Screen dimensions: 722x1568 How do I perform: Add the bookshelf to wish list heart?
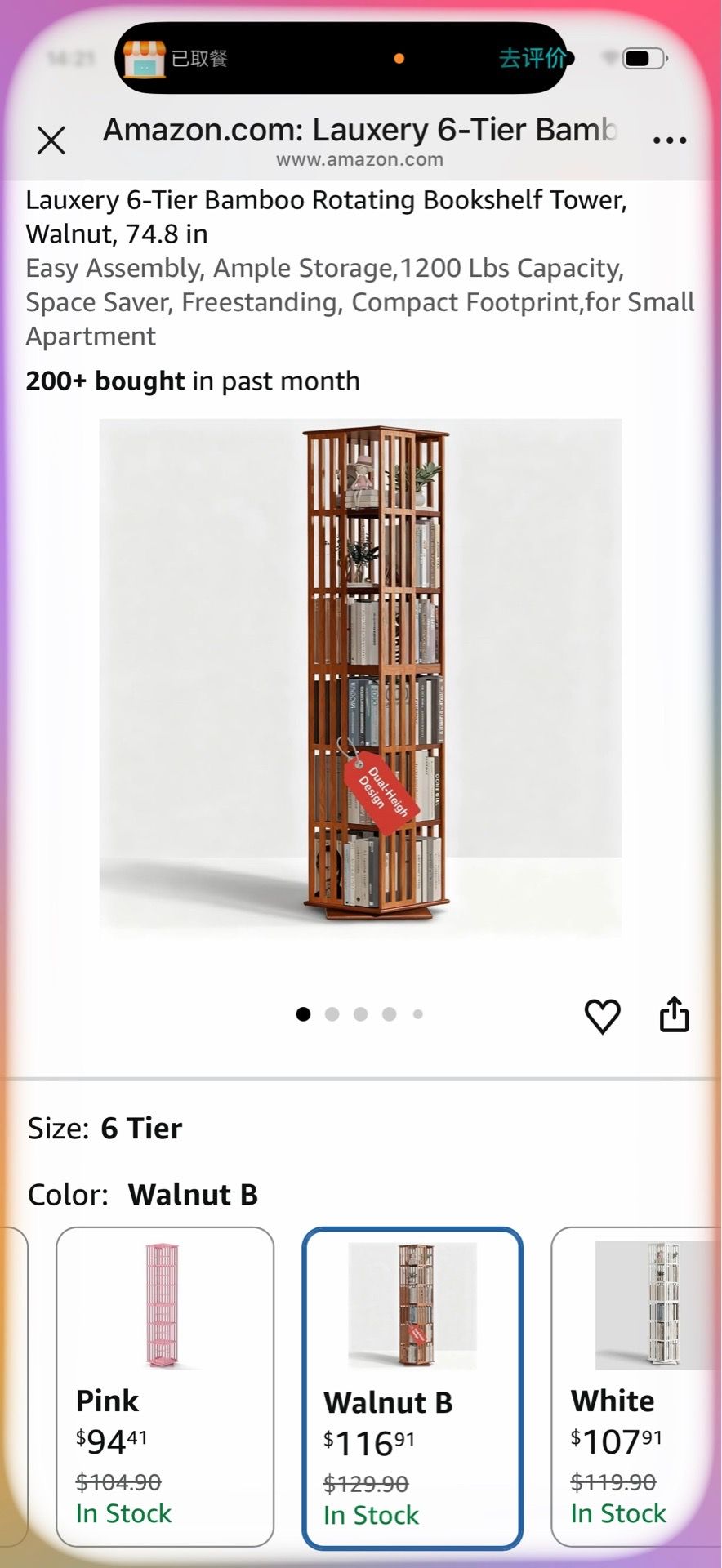pyautogui.click(x=603, y=1016)
